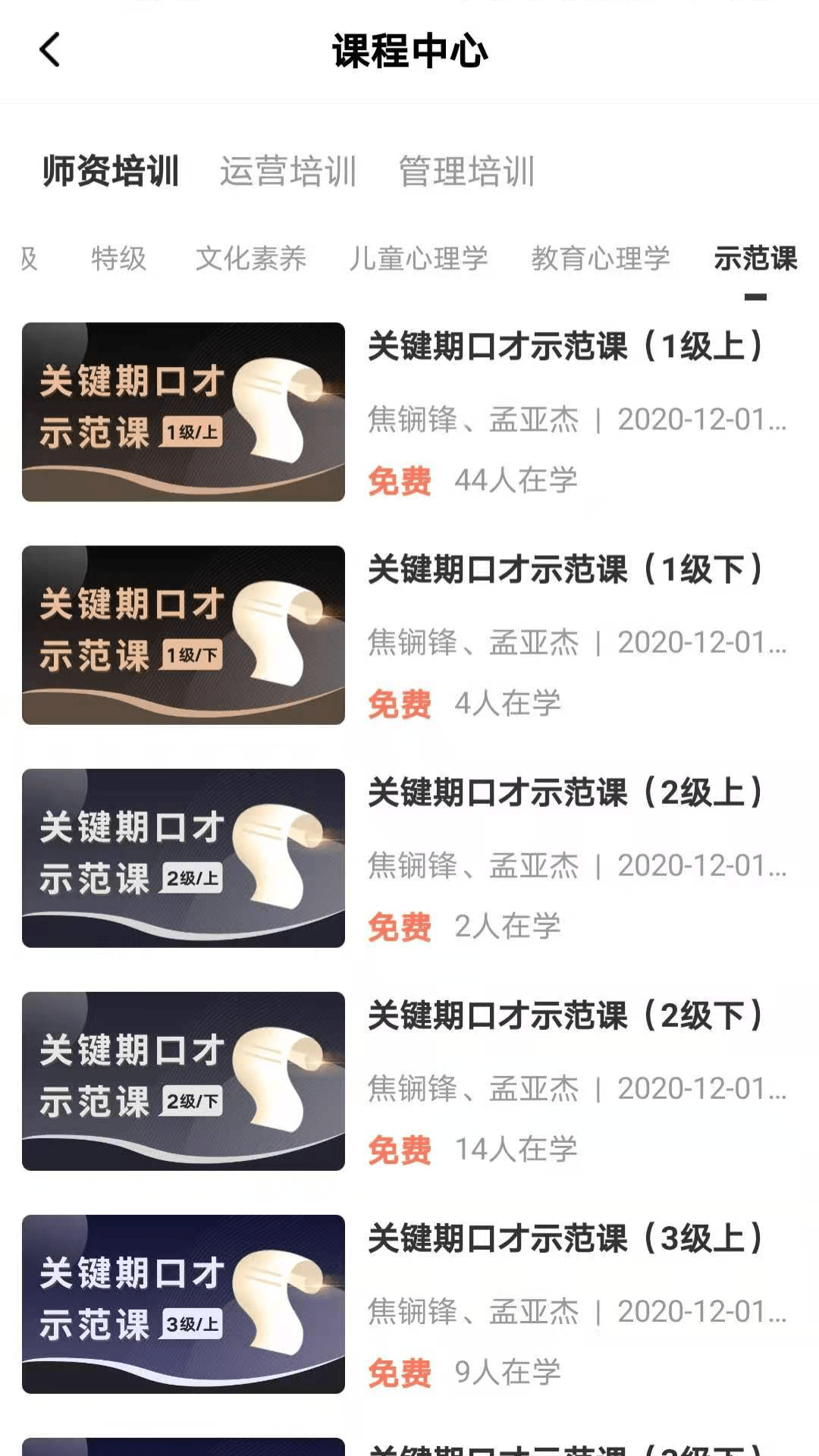
Task: Select the 文化素养 category
Action: pos(251,259)
